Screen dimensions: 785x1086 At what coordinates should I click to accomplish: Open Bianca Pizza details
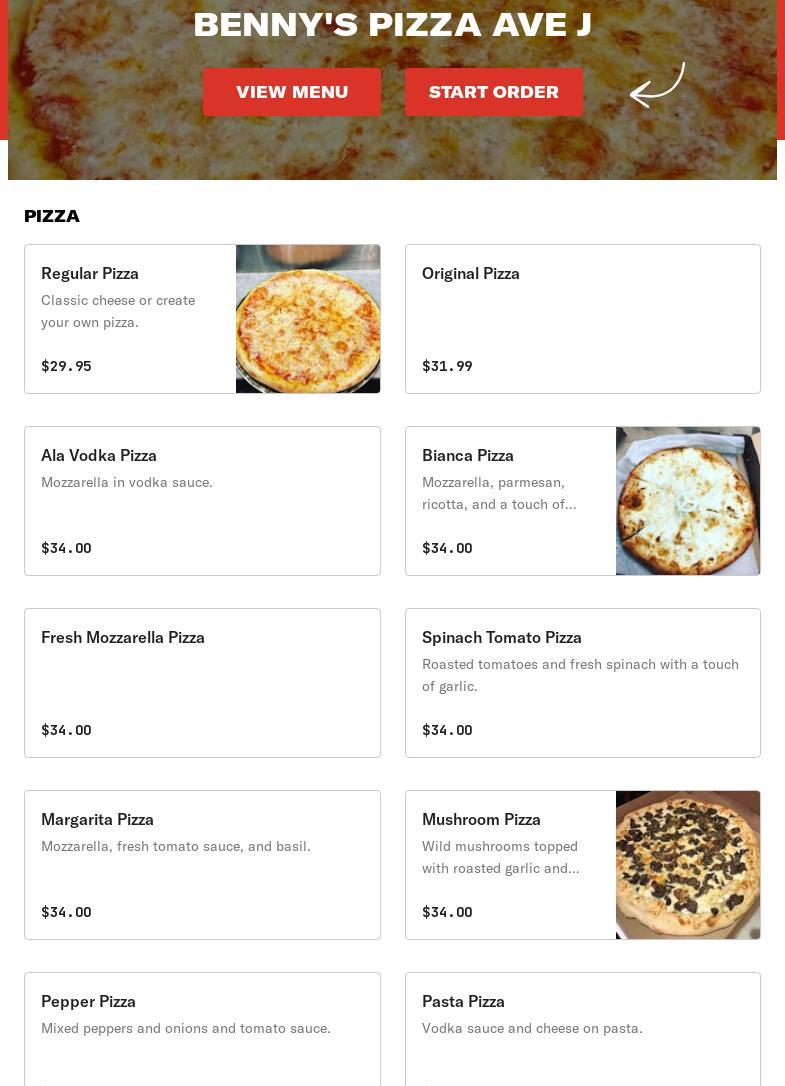pos(582,501)
